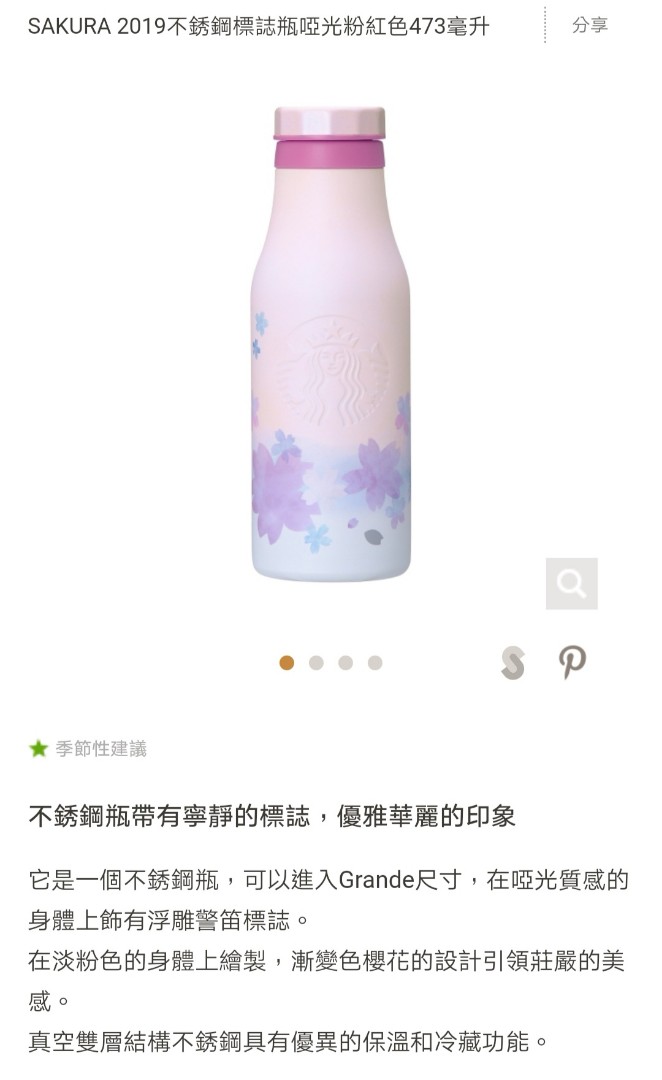The width and height of the screenshot is (662, 1080).
Task: Select the fourth image indicator dot
Action: (375, 663)
